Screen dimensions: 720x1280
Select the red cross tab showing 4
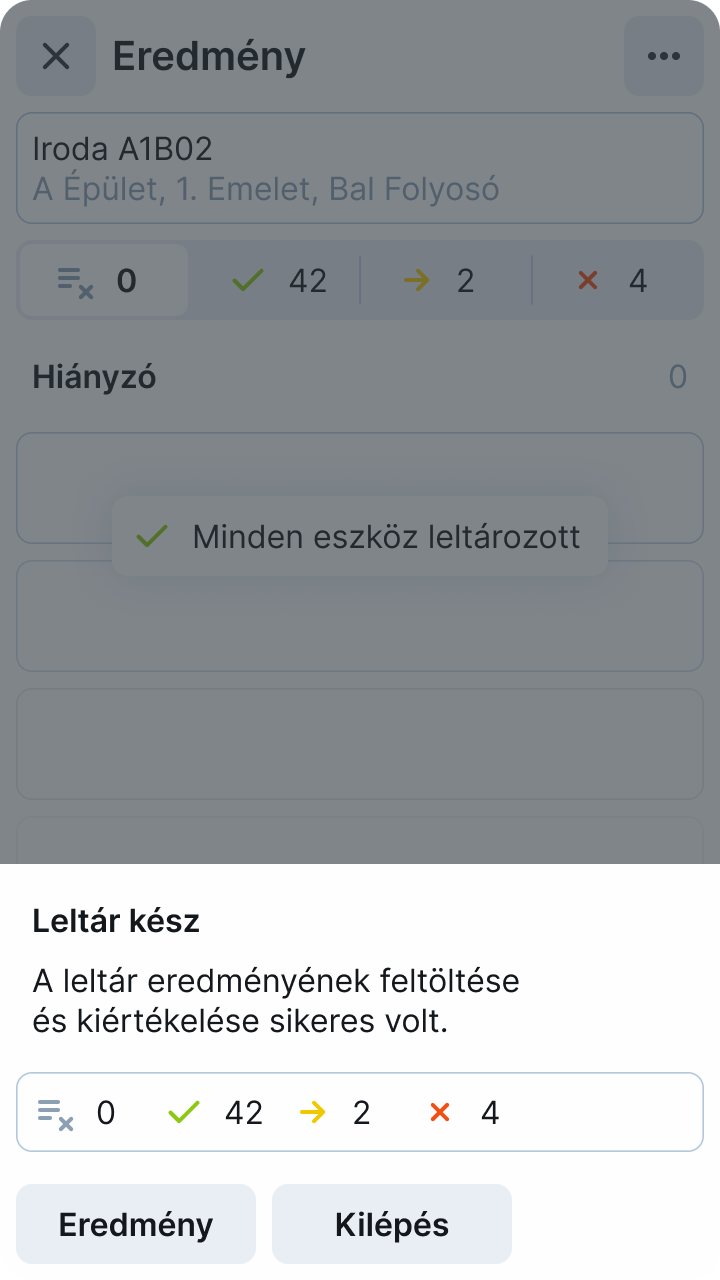click(616, 281)
